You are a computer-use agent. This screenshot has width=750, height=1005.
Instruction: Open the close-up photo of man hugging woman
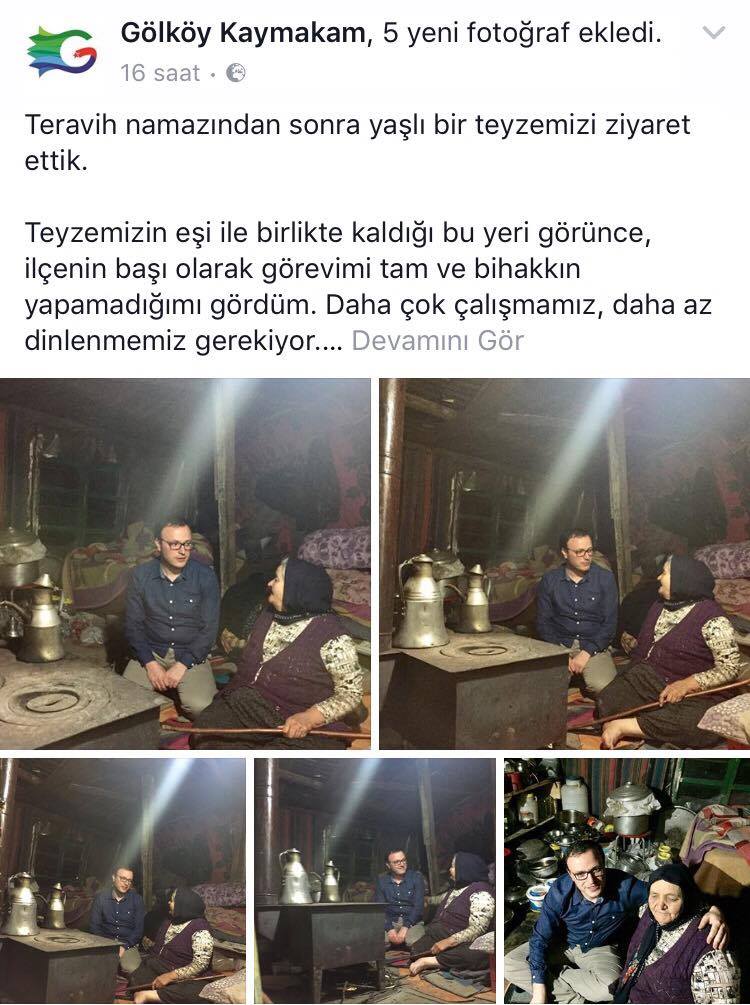[626, 880]
